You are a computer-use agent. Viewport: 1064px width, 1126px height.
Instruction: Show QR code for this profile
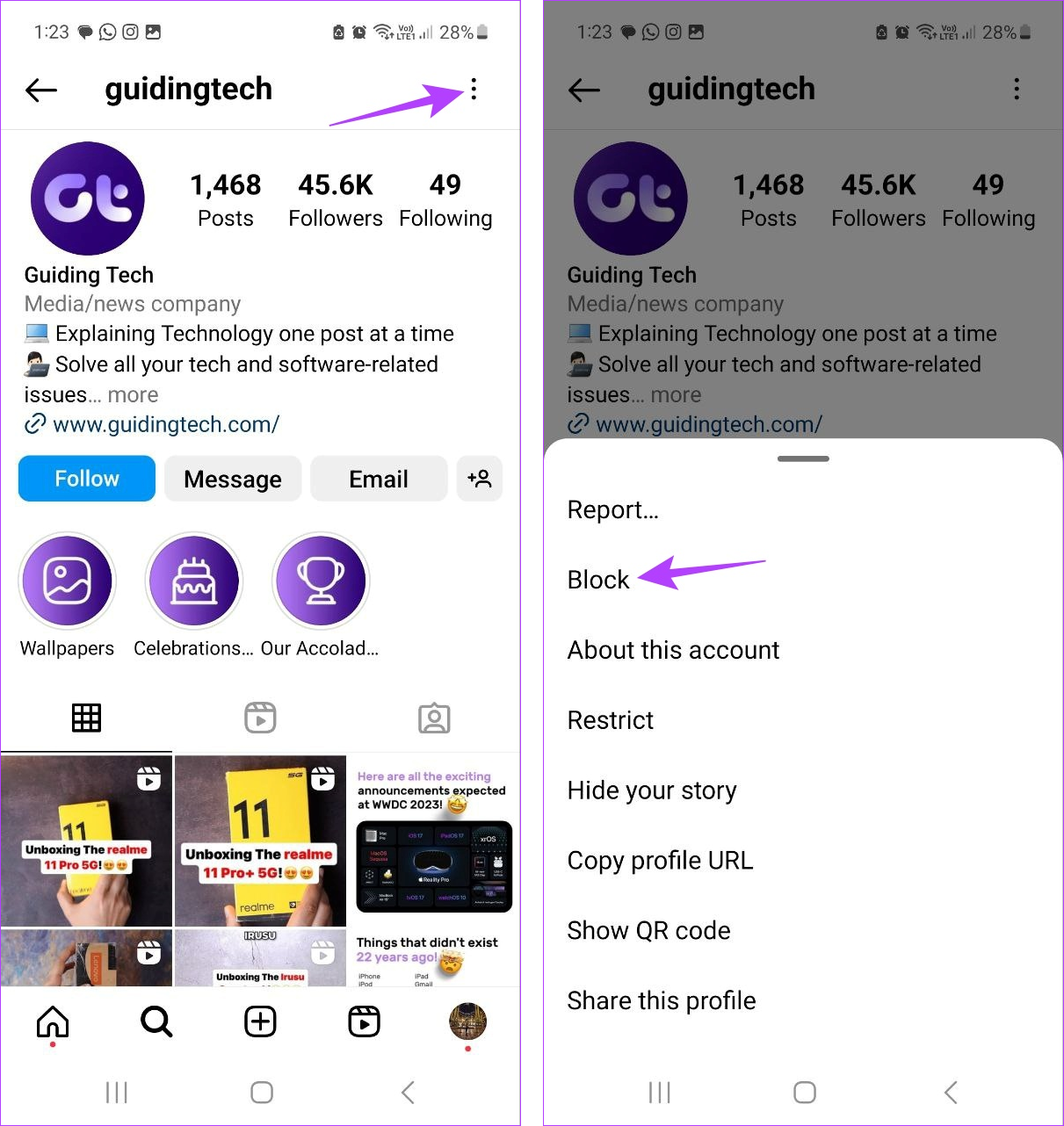tap(648, 931)
